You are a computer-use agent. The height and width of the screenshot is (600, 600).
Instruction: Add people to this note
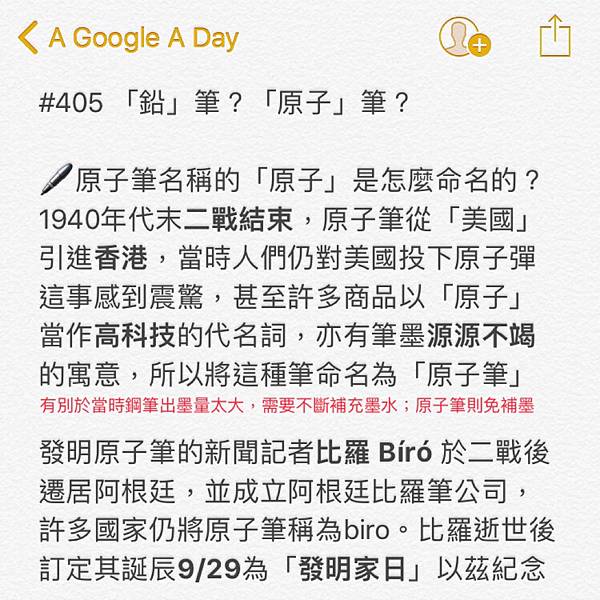click(x=463, y=37)
